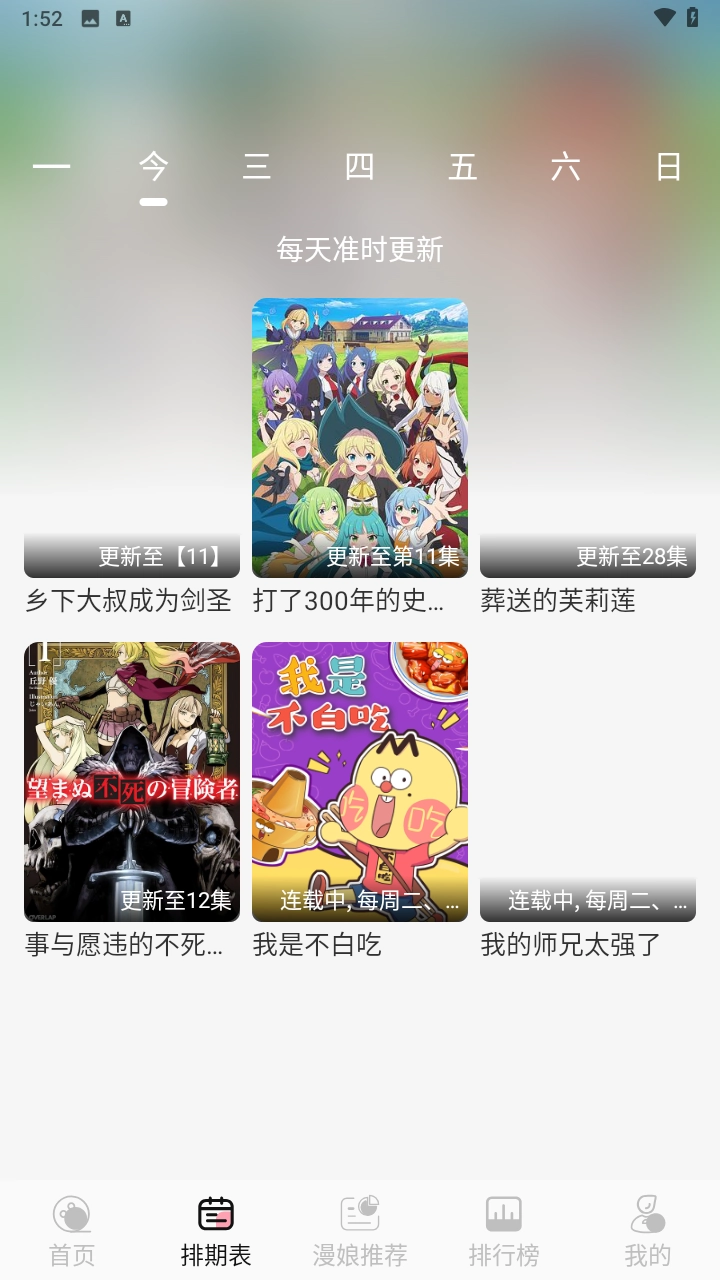The image size is (720, 1280).
Task: Tap the battery icon in the status bar
Action: click(695, 16)
